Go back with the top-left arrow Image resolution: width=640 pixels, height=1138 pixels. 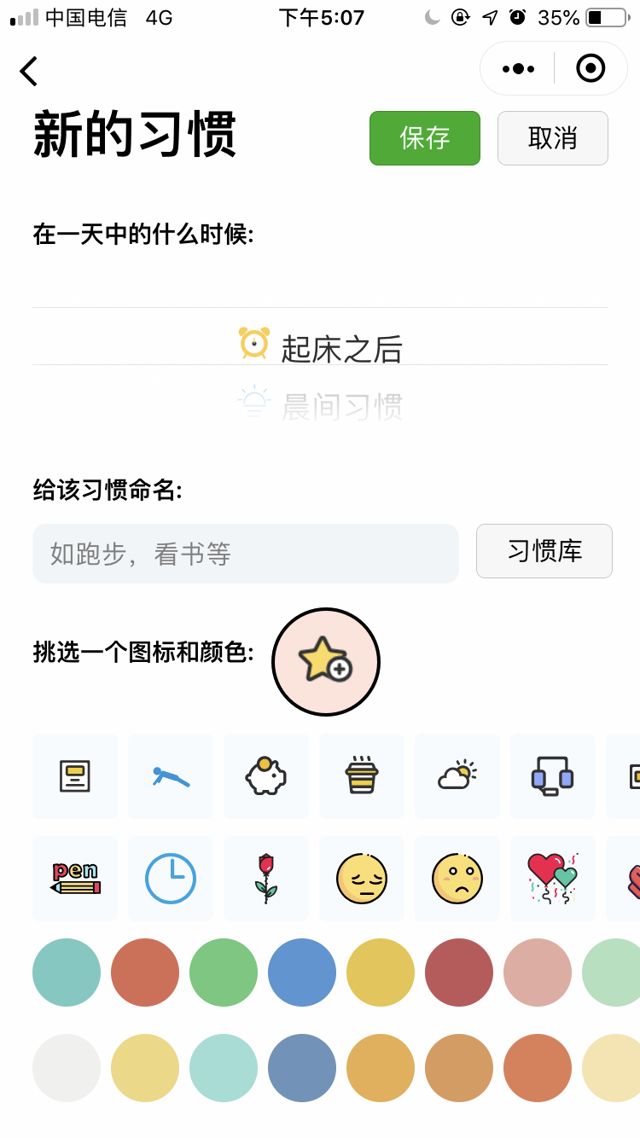[29, 71]
